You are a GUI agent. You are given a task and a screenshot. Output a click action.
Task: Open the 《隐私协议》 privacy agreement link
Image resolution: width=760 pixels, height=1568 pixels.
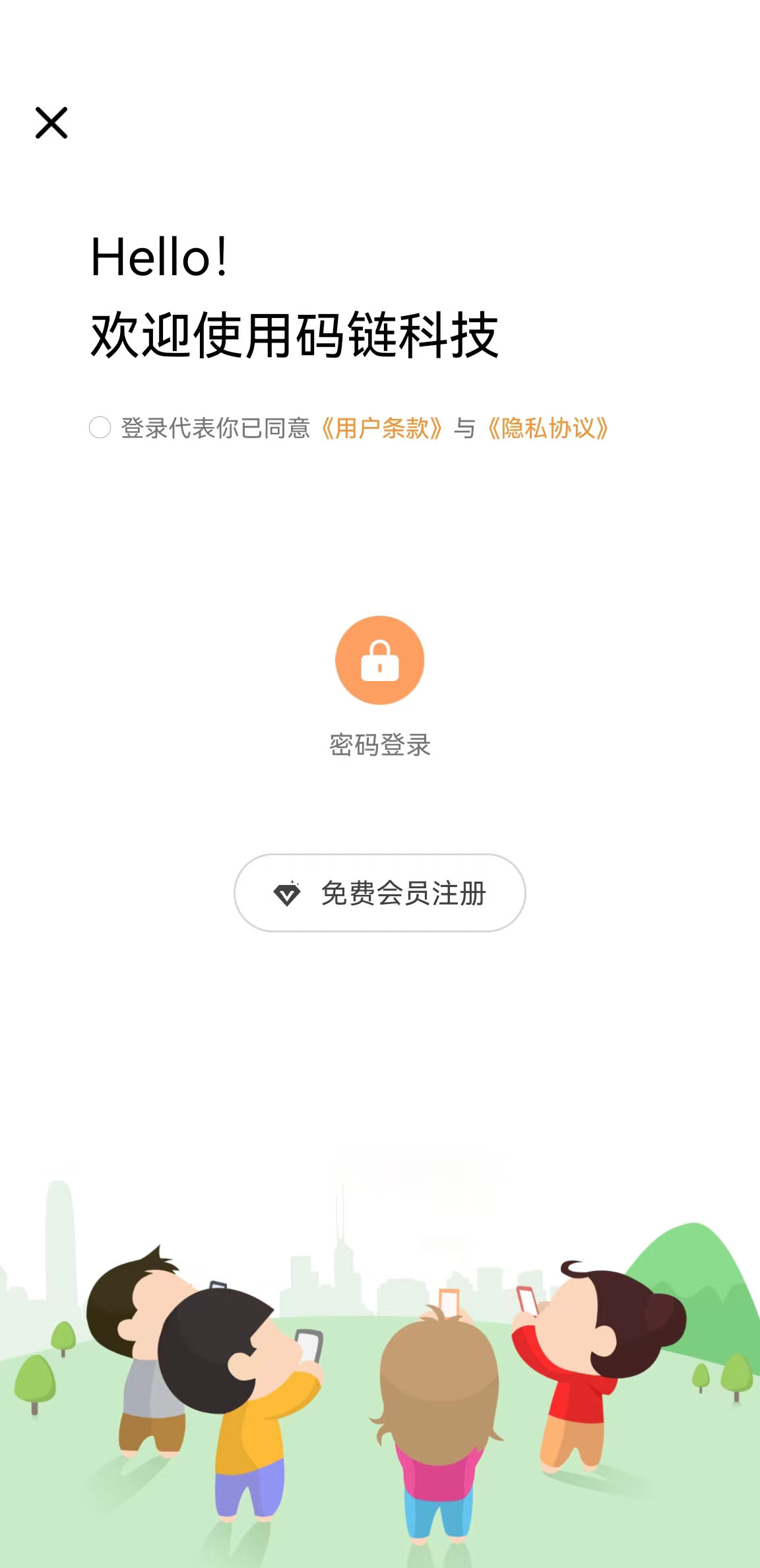click(x=548, y=428)
